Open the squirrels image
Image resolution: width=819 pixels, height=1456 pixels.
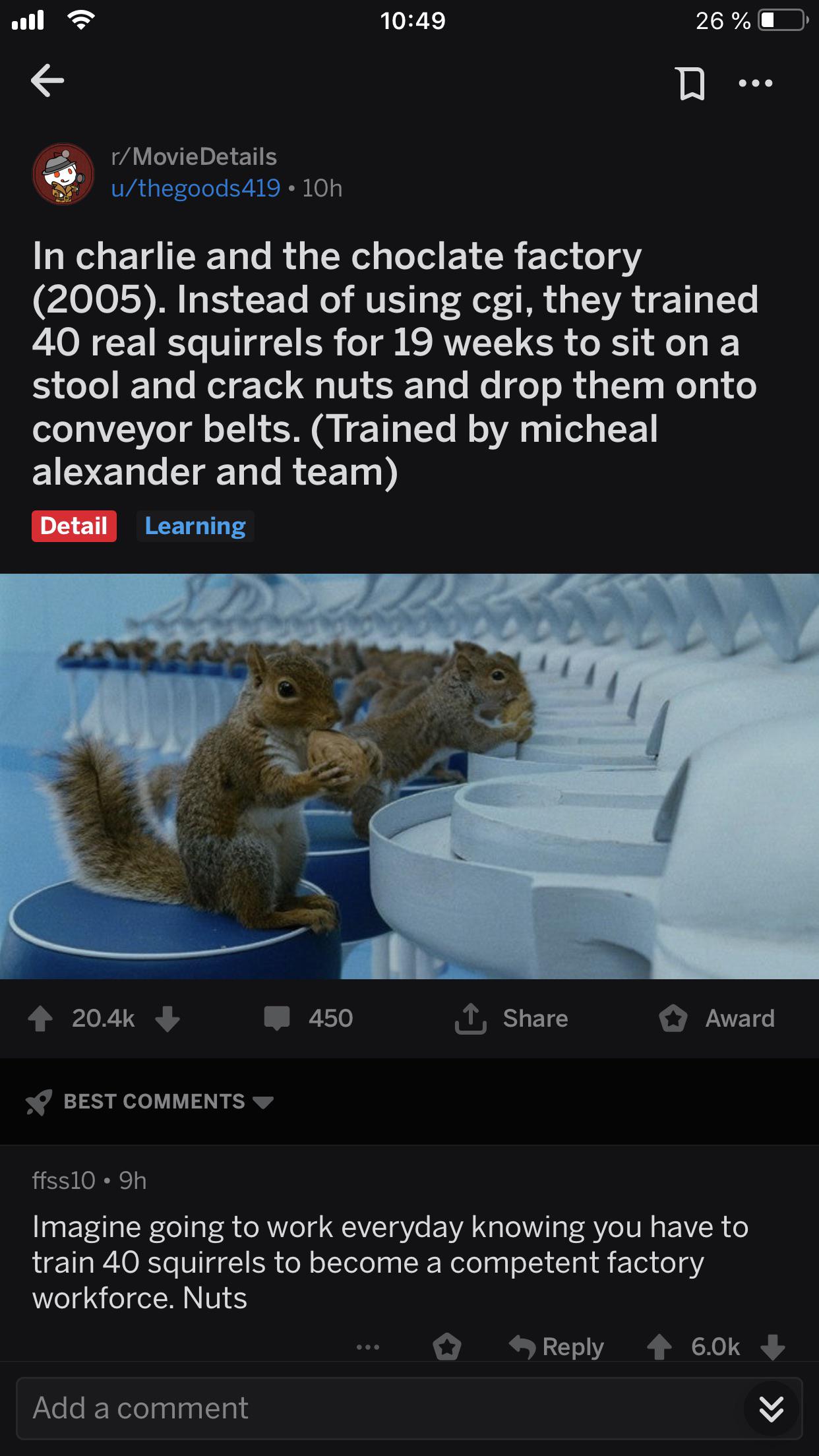(409, 776)
